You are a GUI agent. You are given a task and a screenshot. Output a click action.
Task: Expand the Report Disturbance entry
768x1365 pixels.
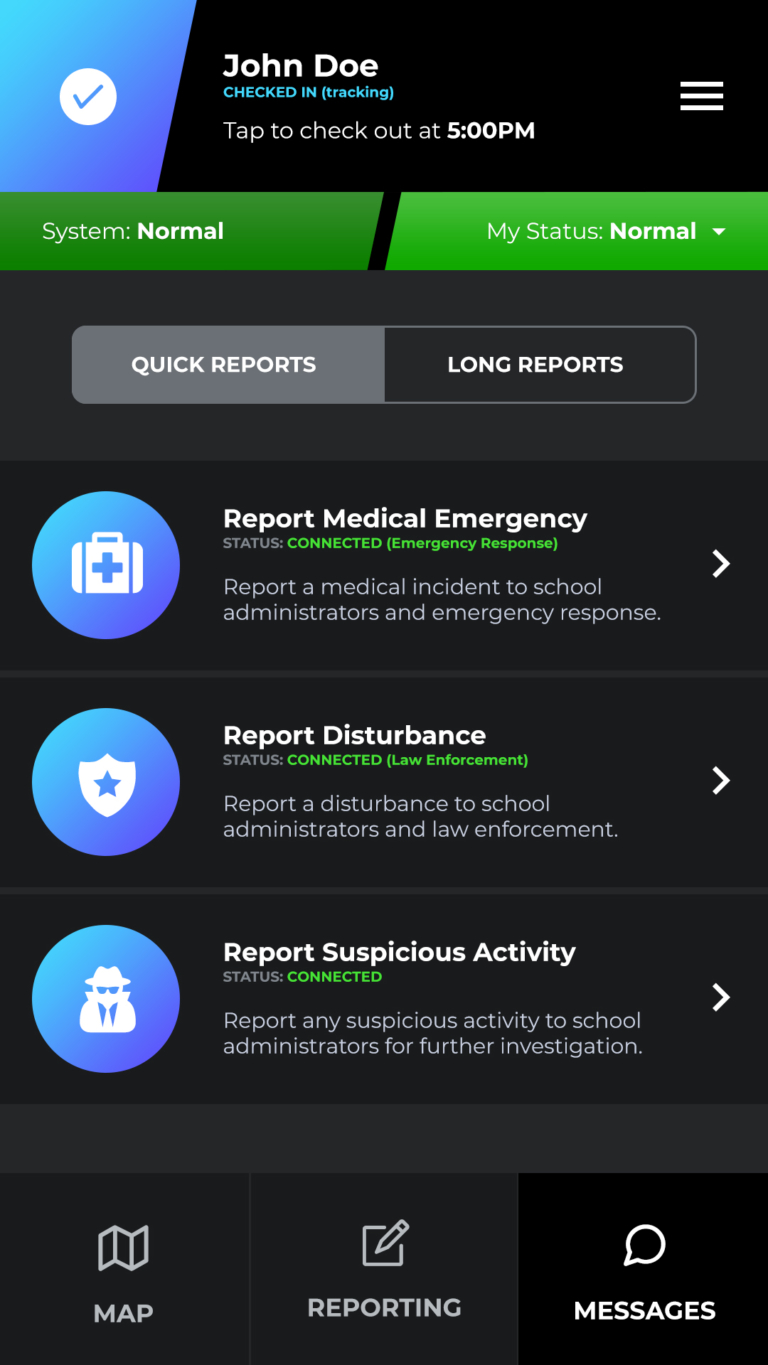coord(720,781)
